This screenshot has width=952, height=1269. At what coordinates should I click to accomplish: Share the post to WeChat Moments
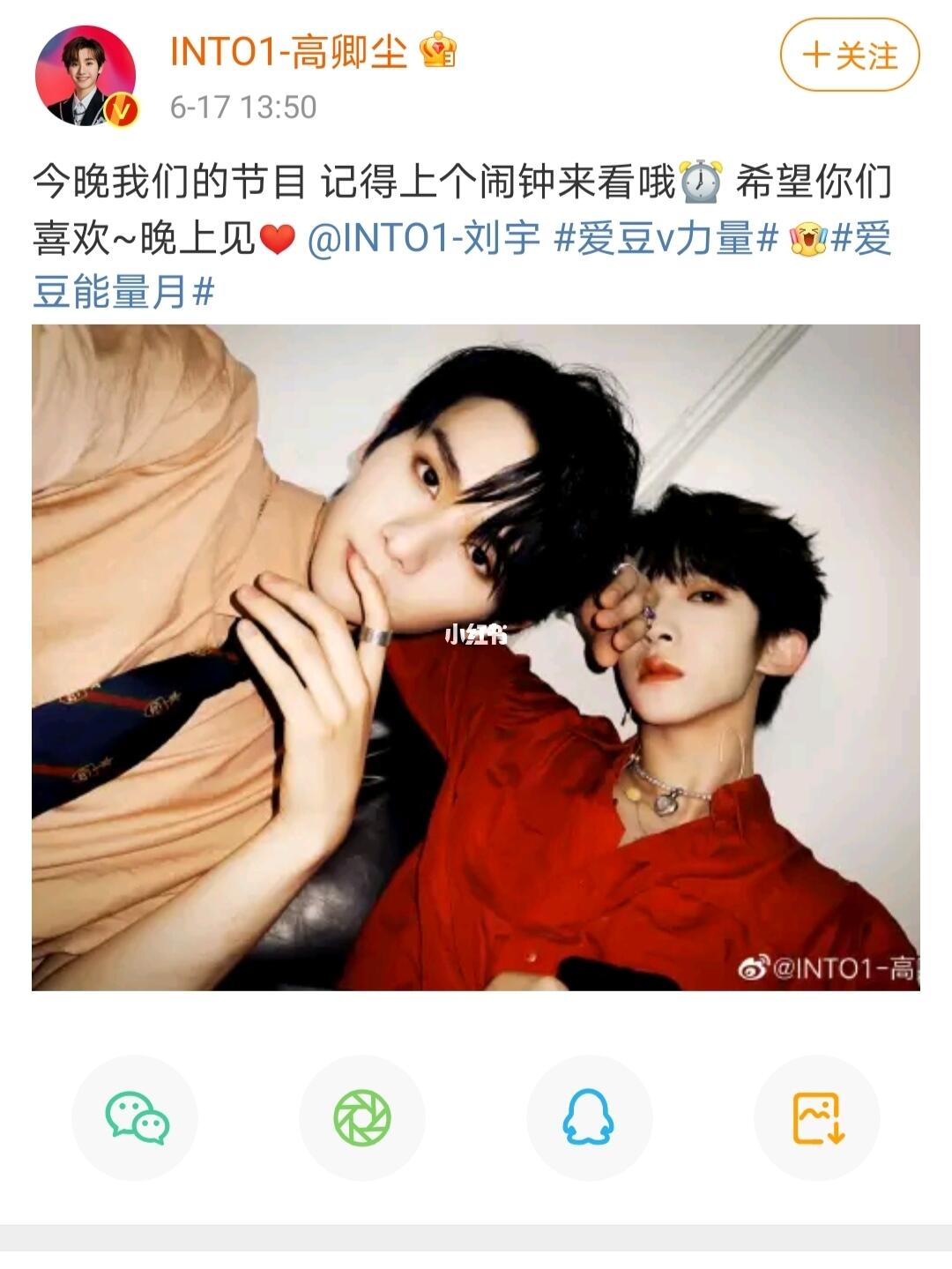click(x=362, y=1117)
